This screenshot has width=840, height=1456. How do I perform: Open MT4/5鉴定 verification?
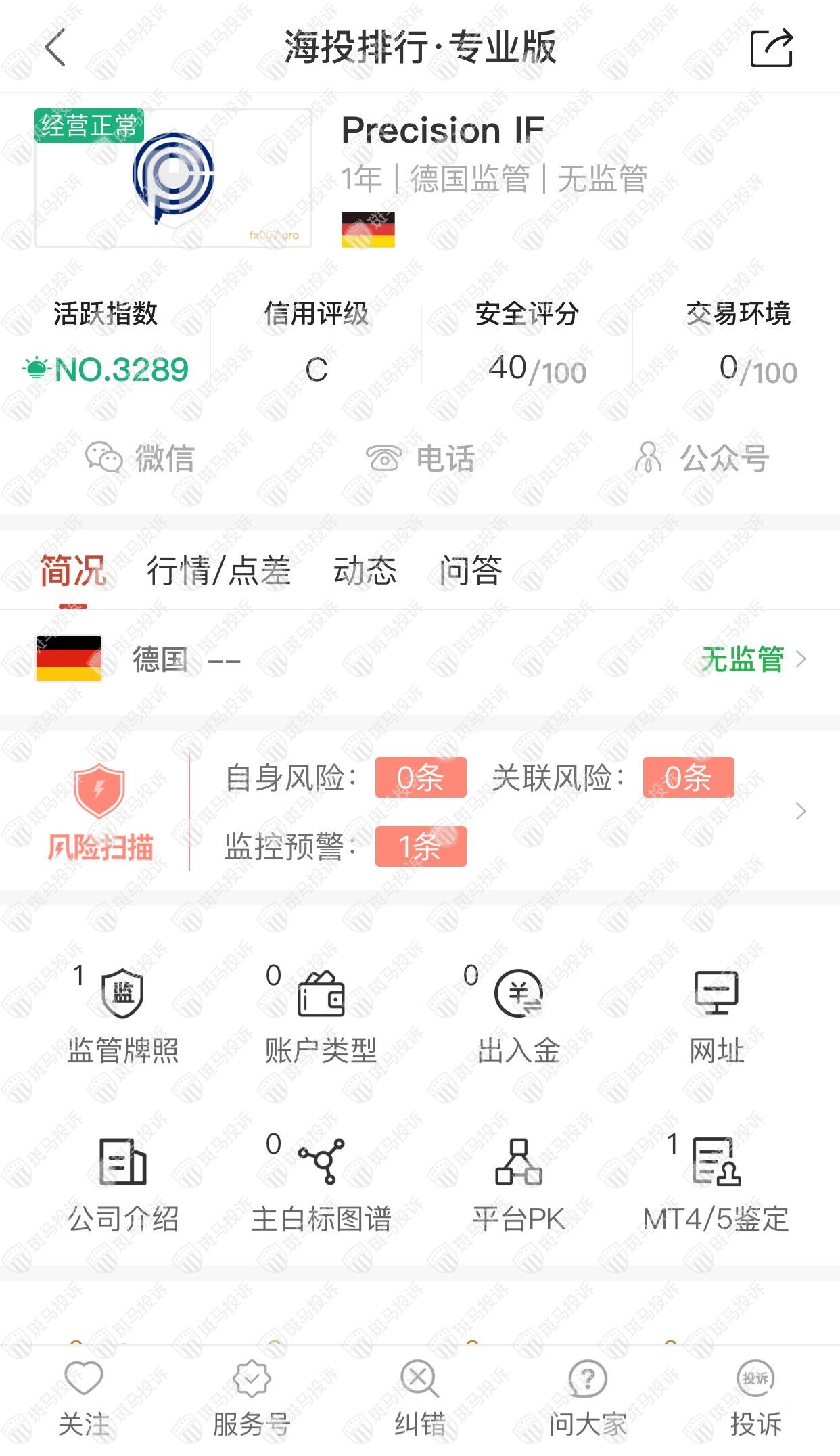click(x=716, y=1184)
